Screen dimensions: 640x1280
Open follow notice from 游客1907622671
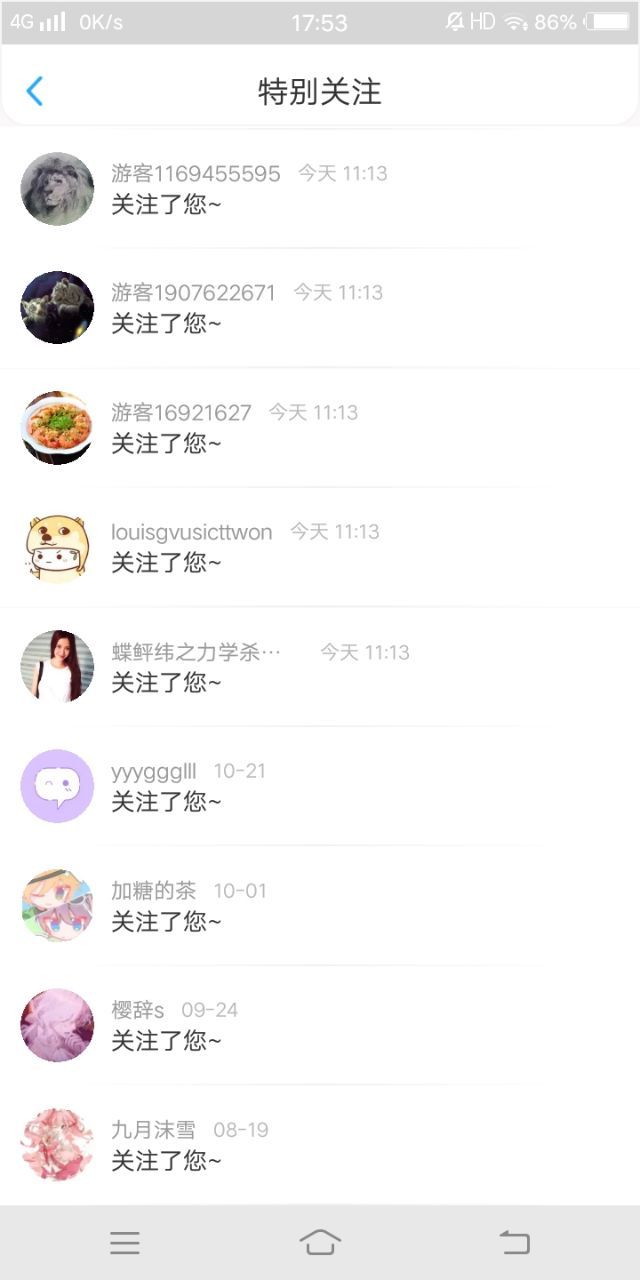coord(320,308)
